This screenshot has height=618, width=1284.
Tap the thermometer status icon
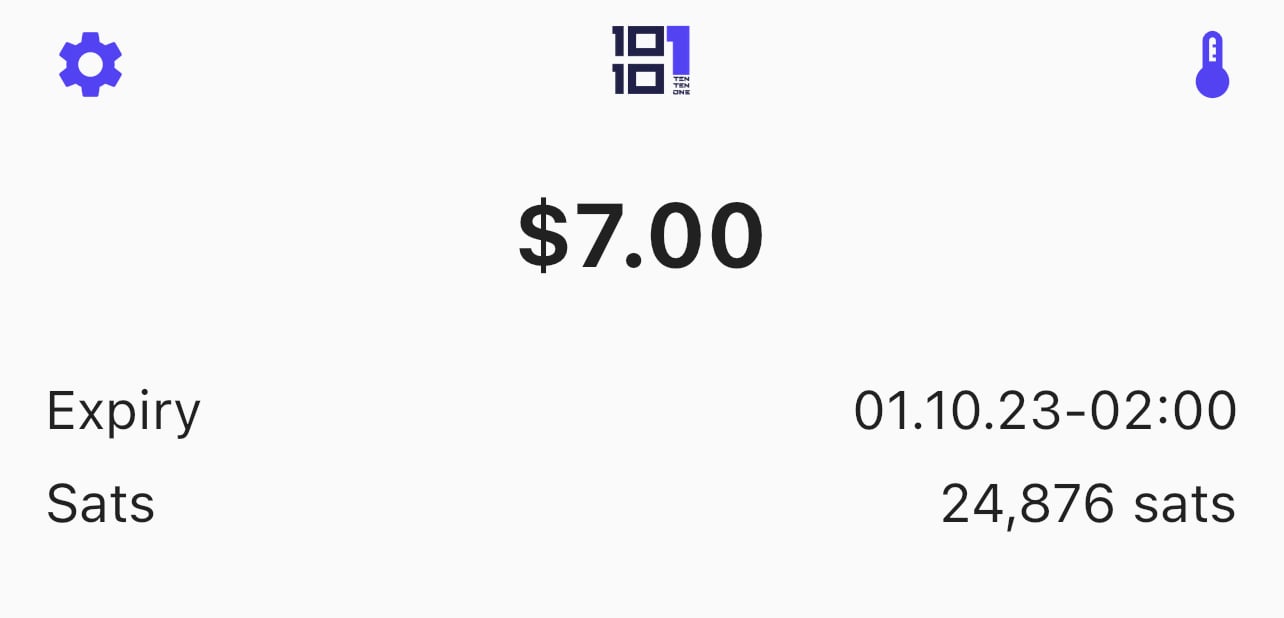coord(1212,65)
